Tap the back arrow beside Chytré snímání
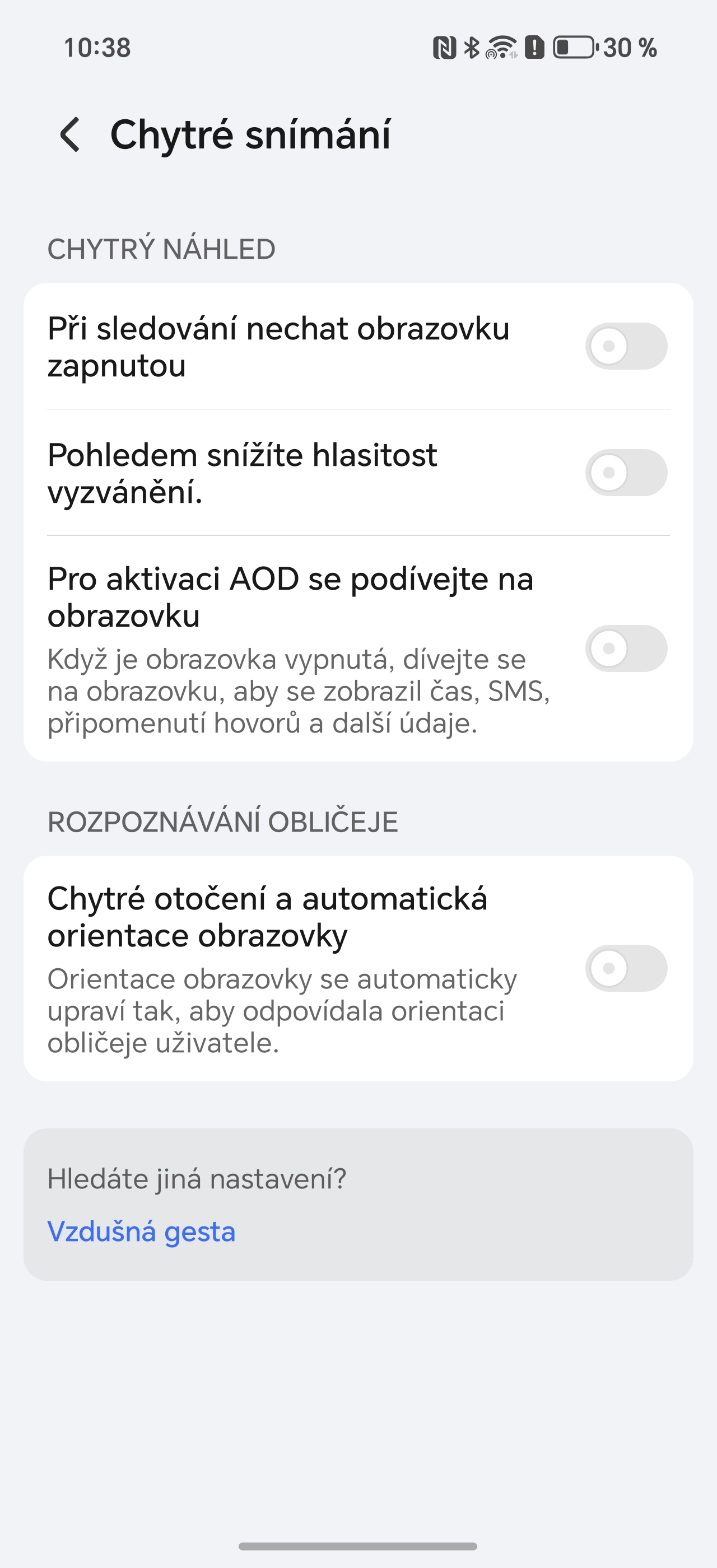 pos(69,135)
